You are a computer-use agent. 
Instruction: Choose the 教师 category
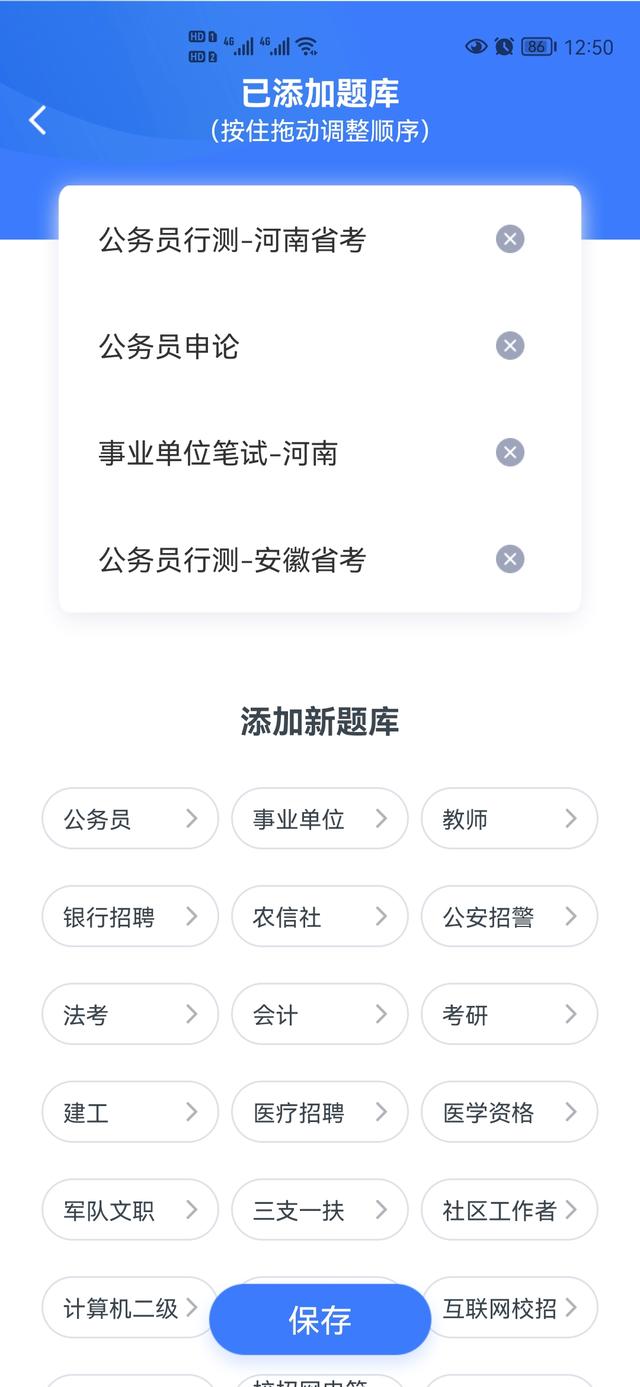click(x=509, y=819)
